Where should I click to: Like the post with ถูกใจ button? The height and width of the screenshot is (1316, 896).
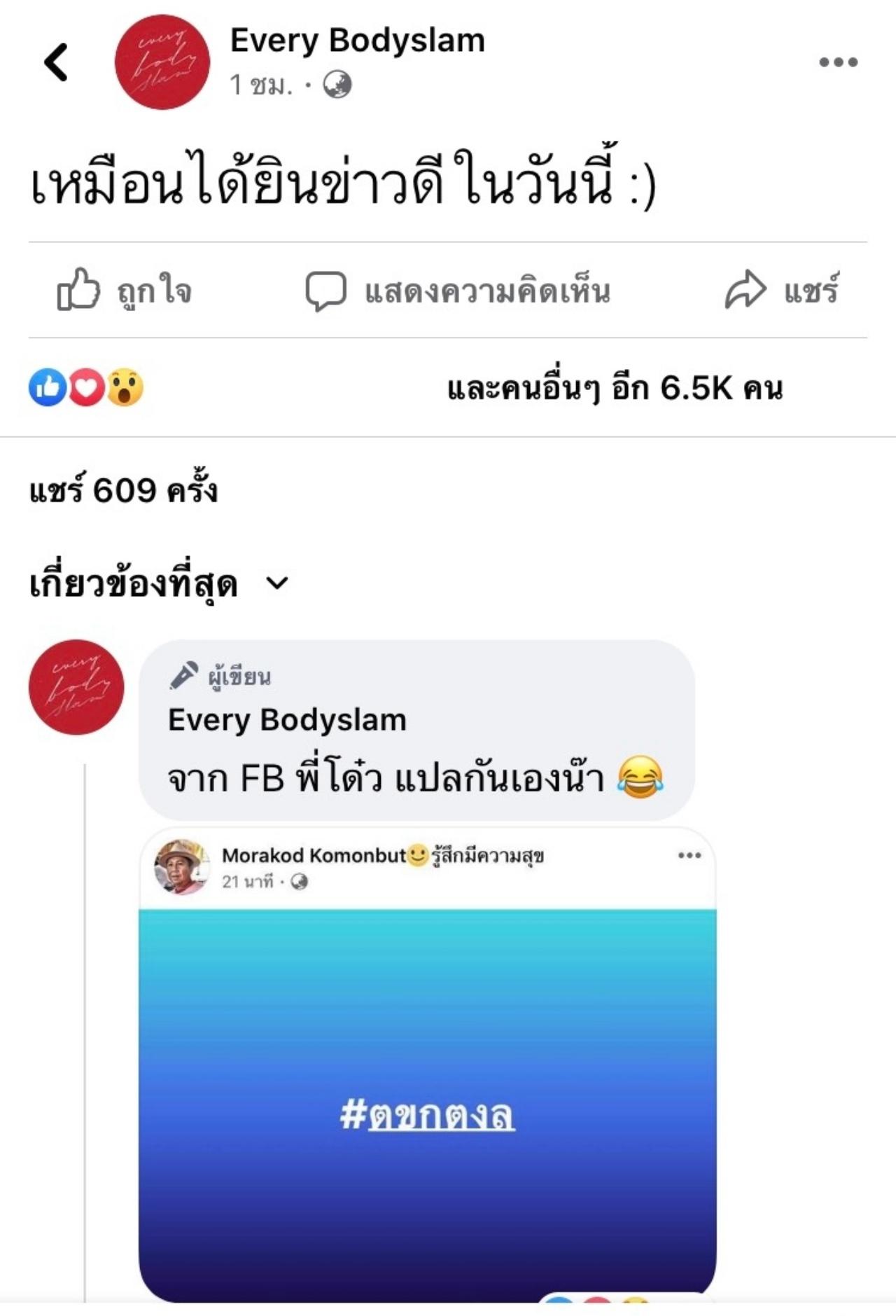(125, 291)
